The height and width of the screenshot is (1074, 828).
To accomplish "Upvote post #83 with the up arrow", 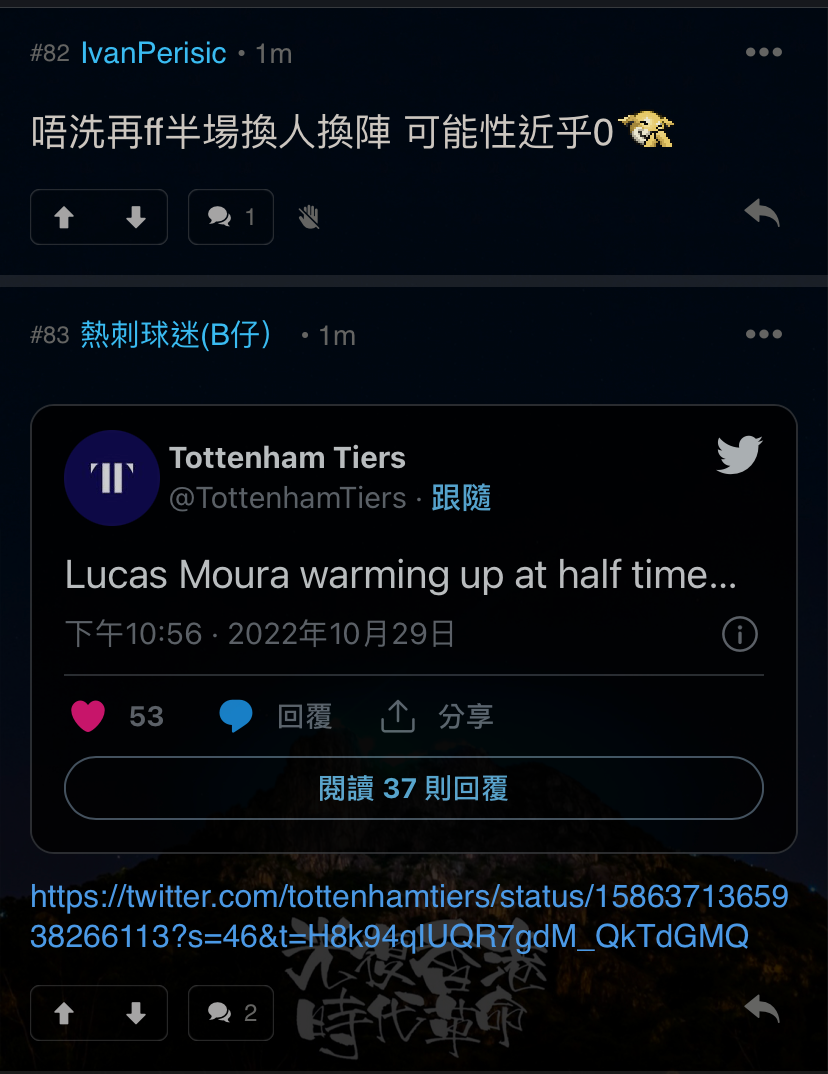I will coord(64,1011).
